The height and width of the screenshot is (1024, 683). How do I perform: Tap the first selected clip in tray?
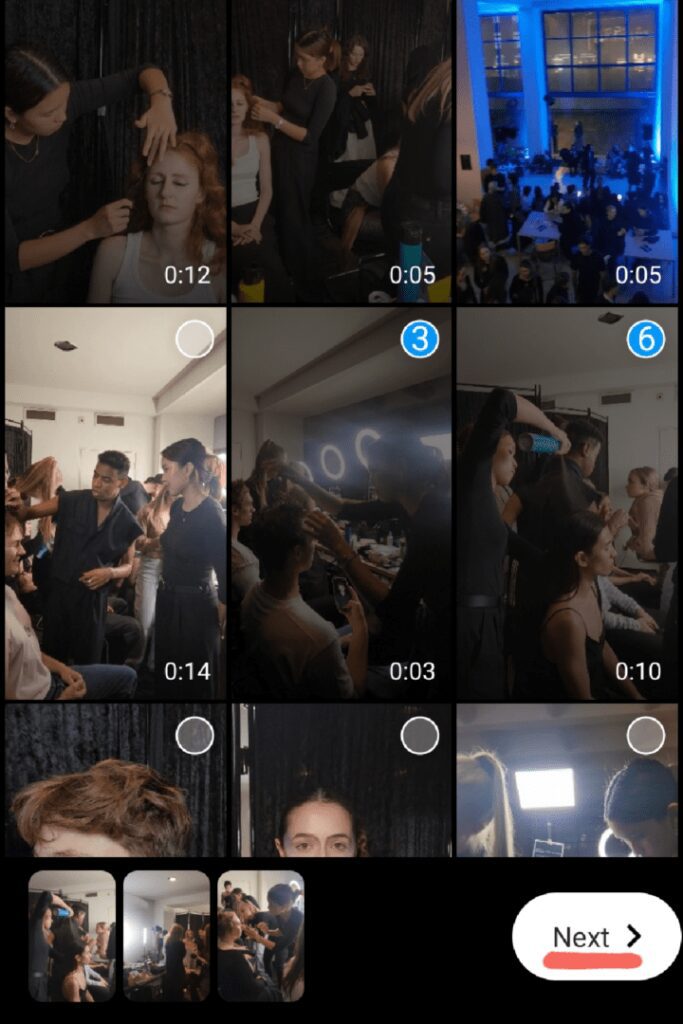[72, 935]
